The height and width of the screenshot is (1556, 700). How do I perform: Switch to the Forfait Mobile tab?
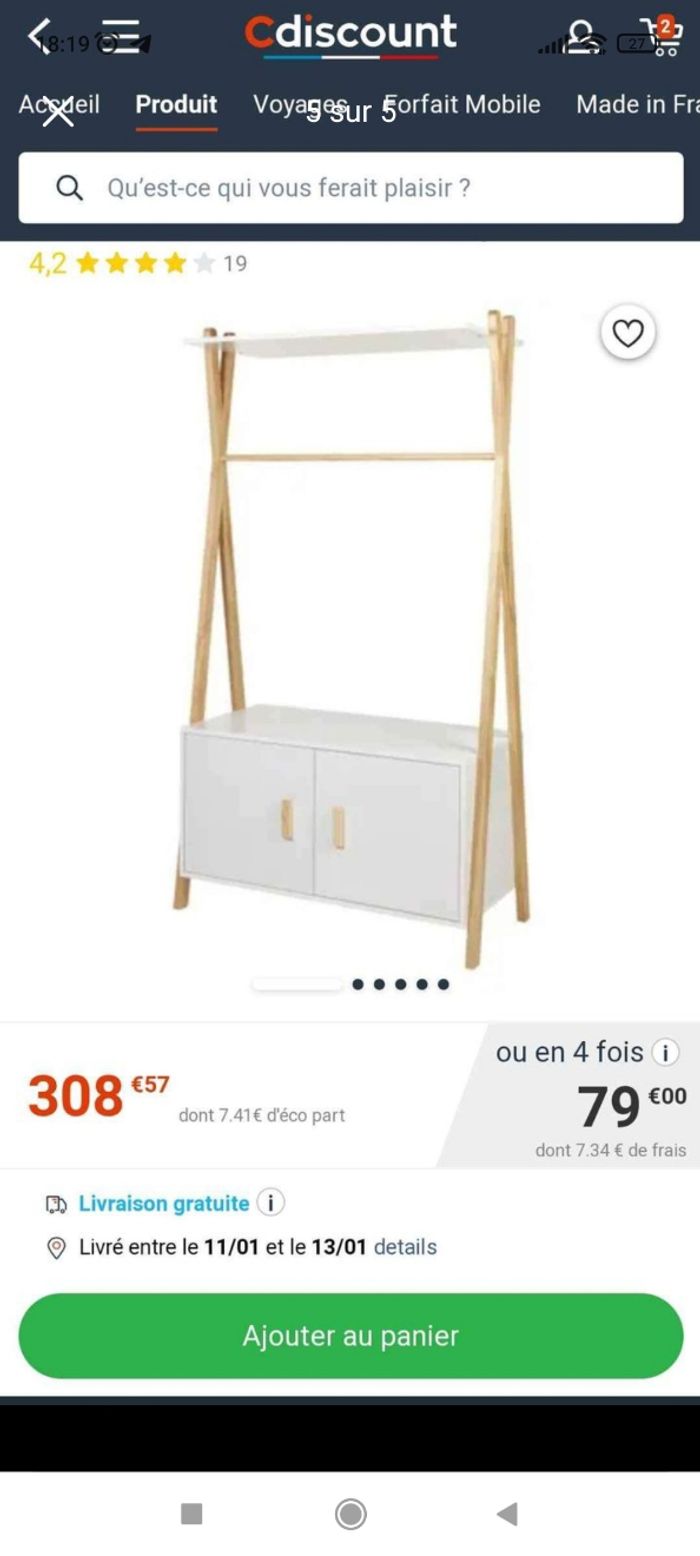coord(462,104)
